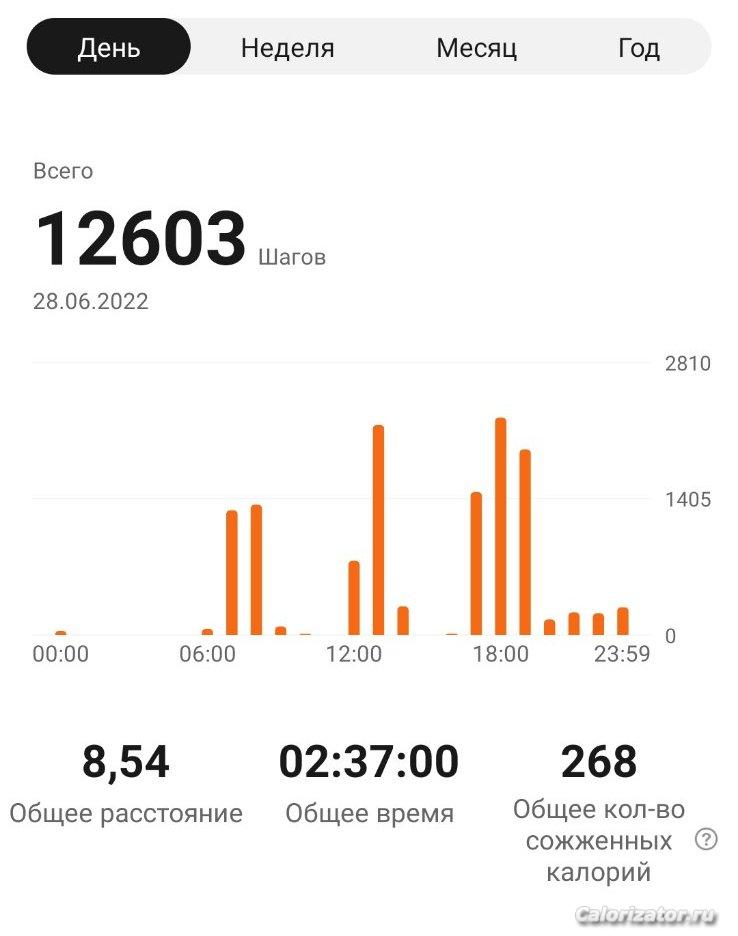Open the Месяц statistics tab
The image size is (738, 936).
click(x=476, y=47)
